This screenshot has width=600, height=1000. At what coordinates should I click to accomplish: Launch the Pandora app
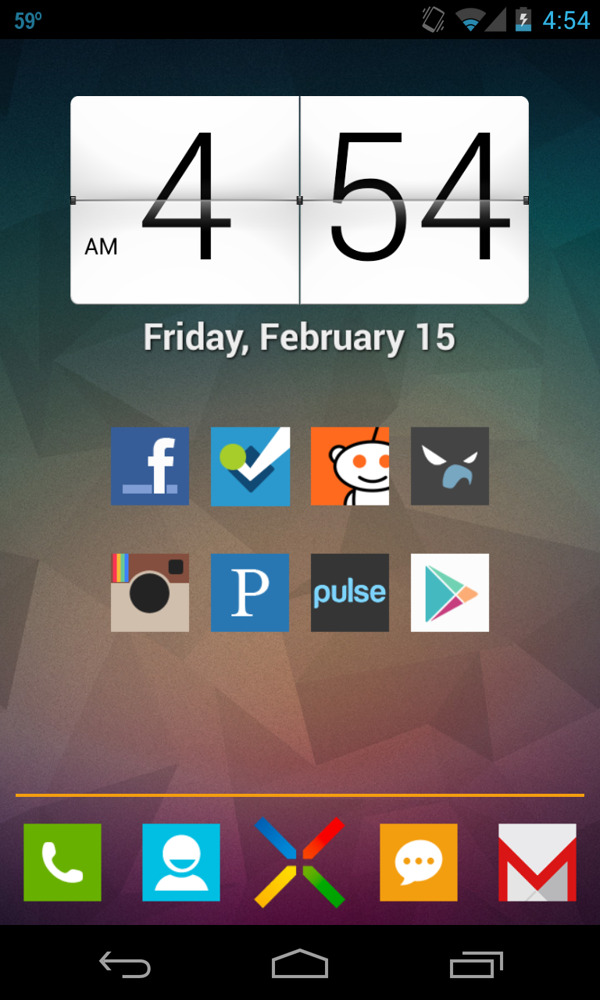point(250,592)
